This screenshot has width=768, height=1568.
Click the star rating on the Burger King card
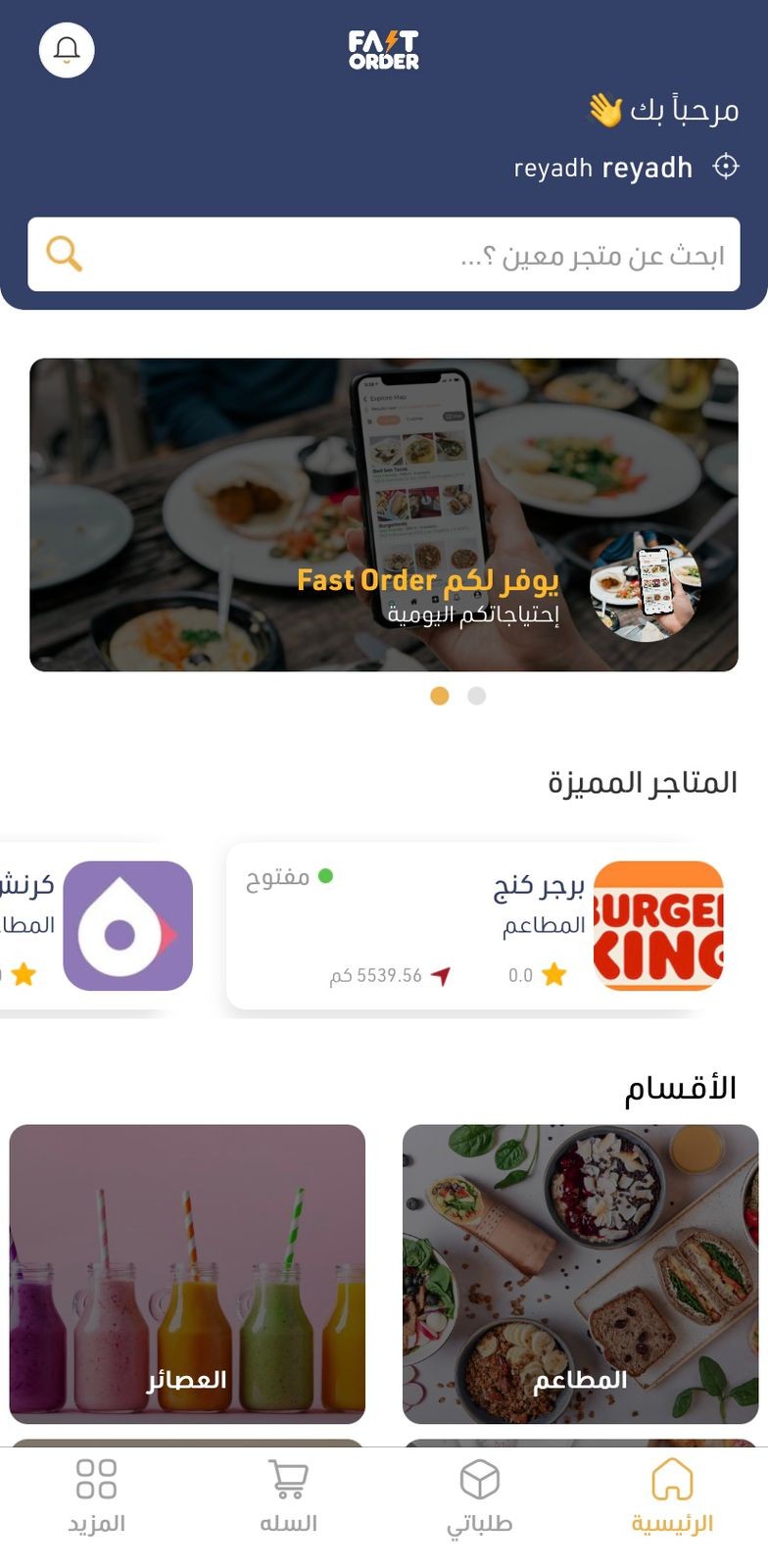(553, 974)
